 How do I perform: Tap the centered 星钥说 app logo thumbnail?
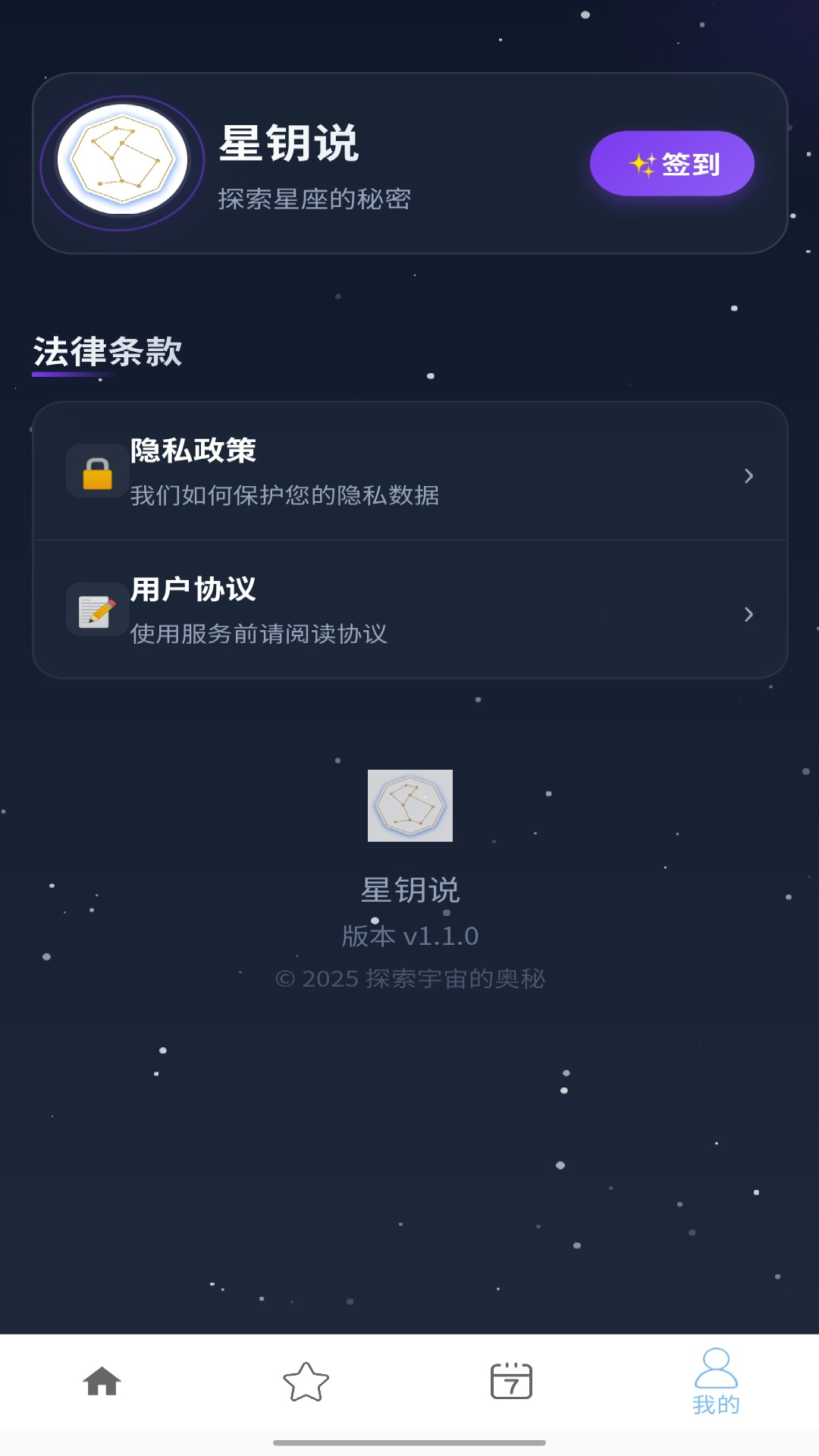click(x=409, y=806)
